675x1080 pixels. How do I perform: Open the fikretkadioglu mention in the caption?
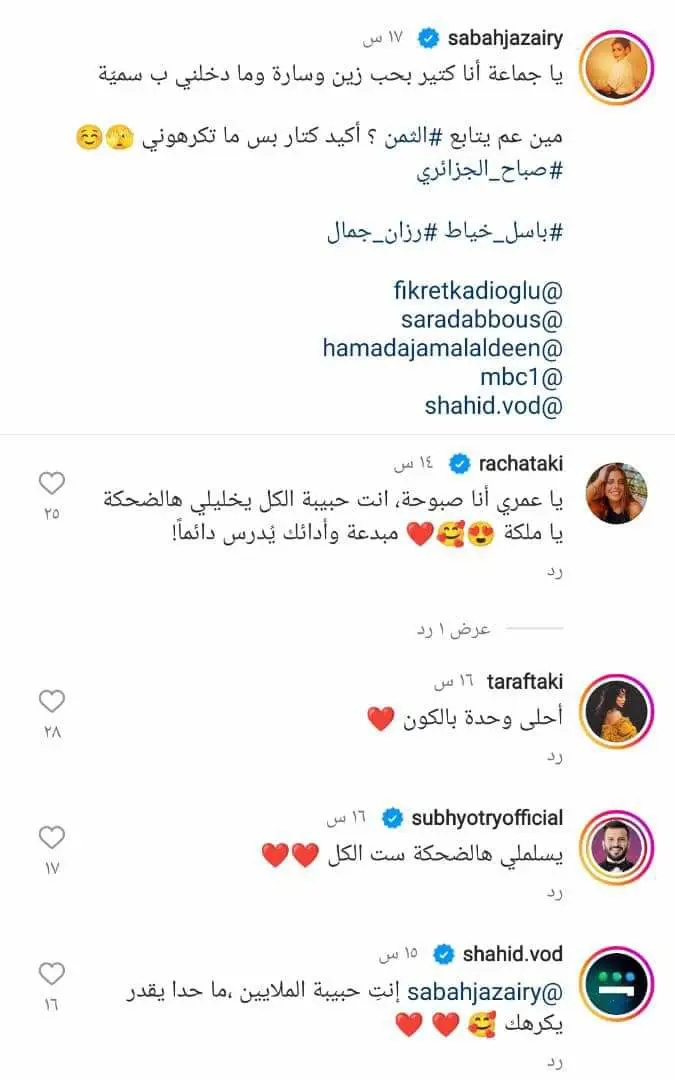coord(480,291)
